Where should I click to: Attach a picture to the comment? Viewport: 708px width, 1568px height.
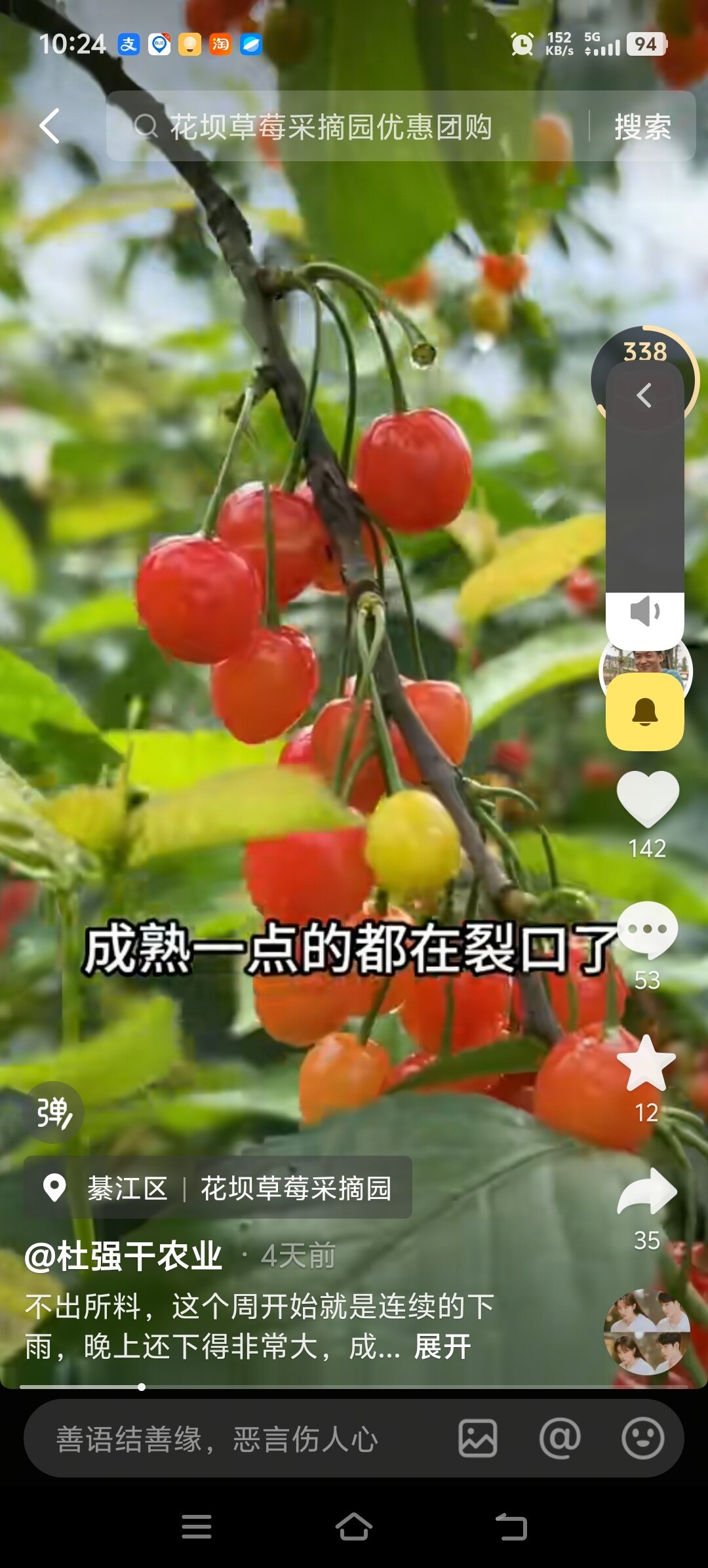point(477,1439)
